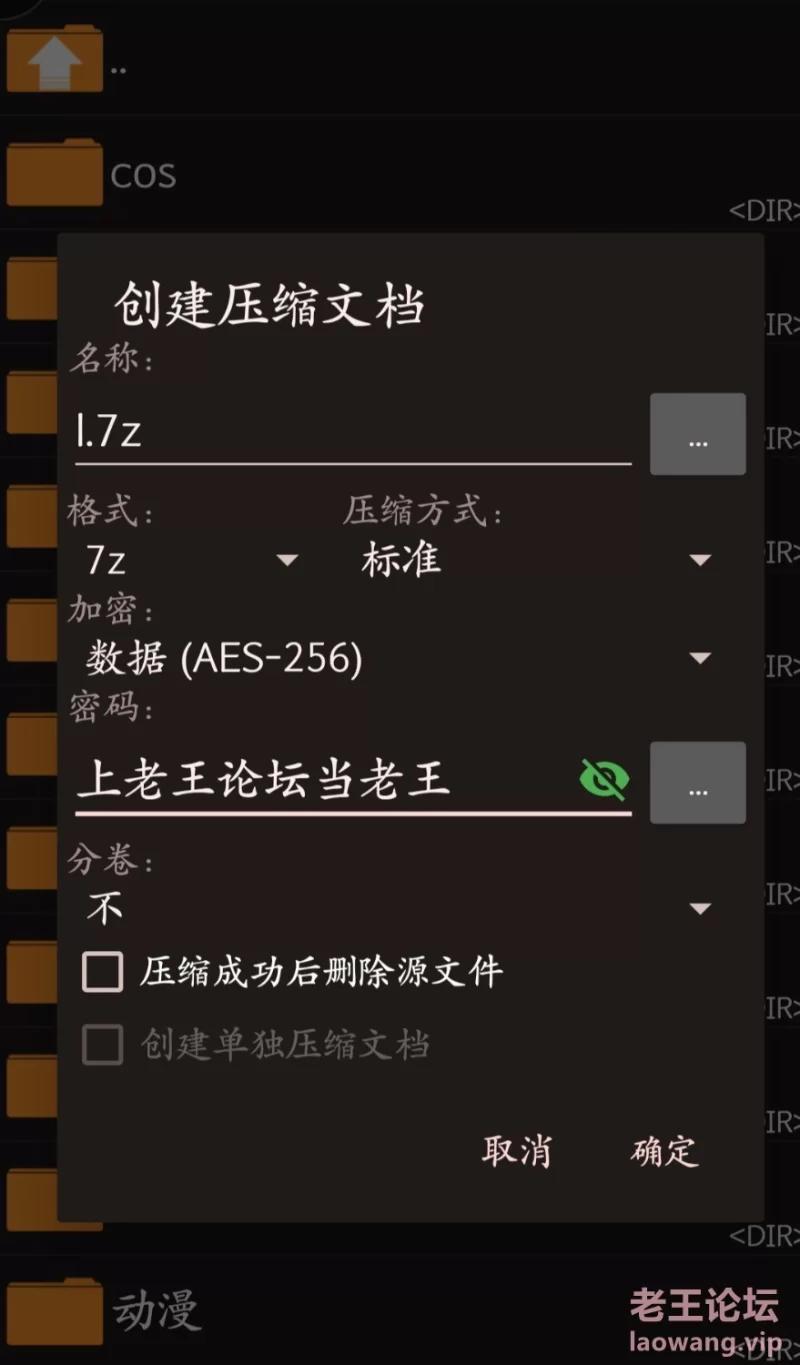Check 压缩成功后删除源文件
Image resolution: width=800 pixels, height=1365 pixels.
pyautogui.click(x=103, y=972)
